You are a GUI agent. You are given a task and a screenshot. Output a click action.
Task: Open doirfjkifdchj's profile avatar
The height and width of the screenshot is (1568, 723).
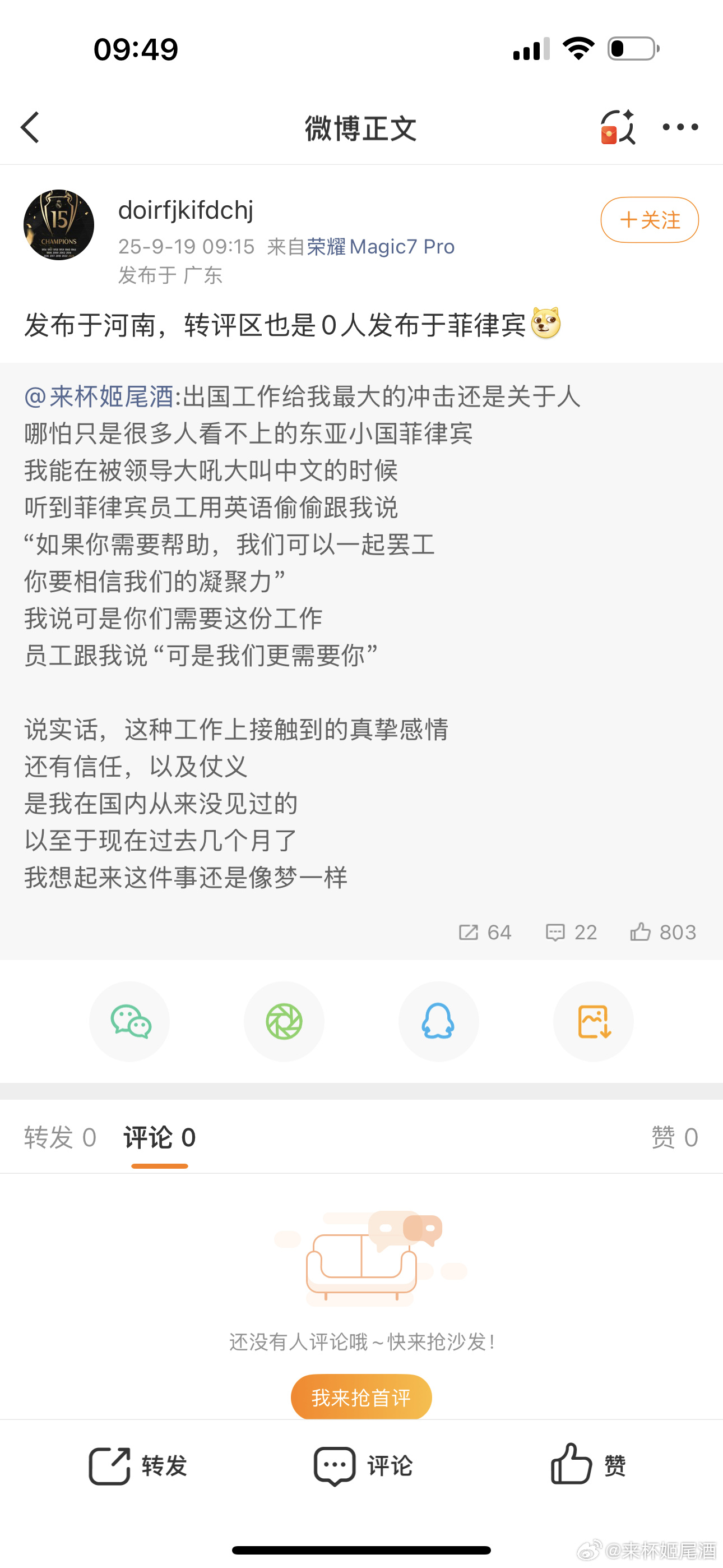pyautogui.click(x=59, y=225)
